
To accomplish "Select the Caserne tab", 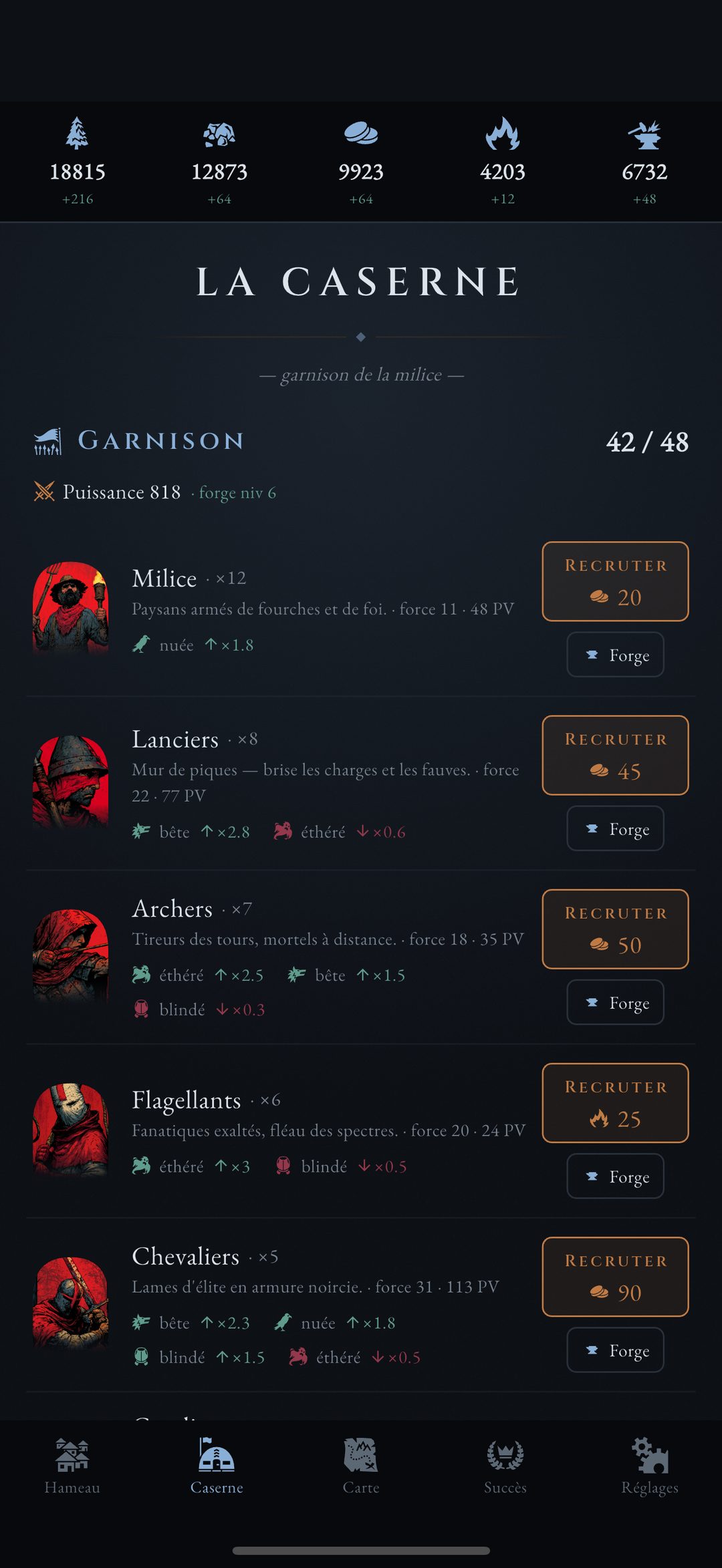I will pyautogui.click(x=217, y=1466).
